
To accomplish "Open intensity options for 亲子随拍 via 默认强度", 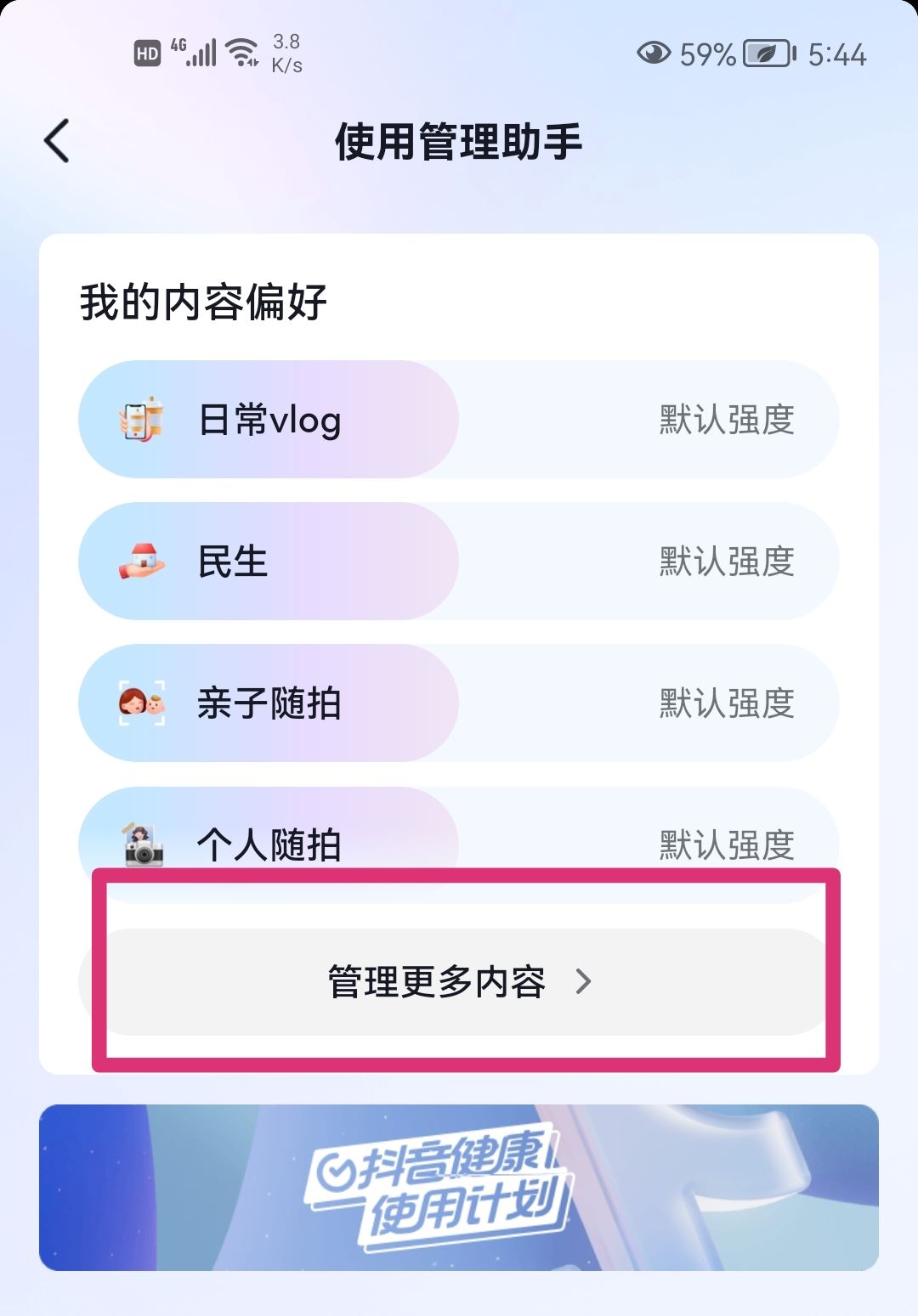I will (x=727, y=703).
